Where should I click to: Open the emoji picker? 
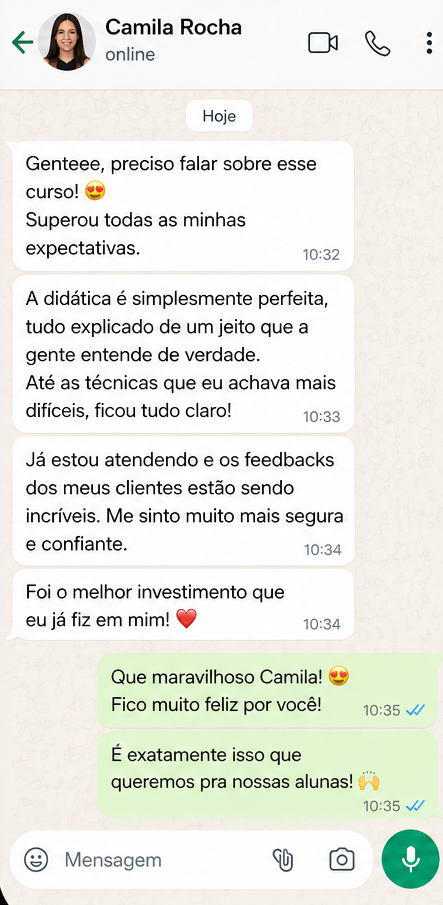tap(36, 860)
